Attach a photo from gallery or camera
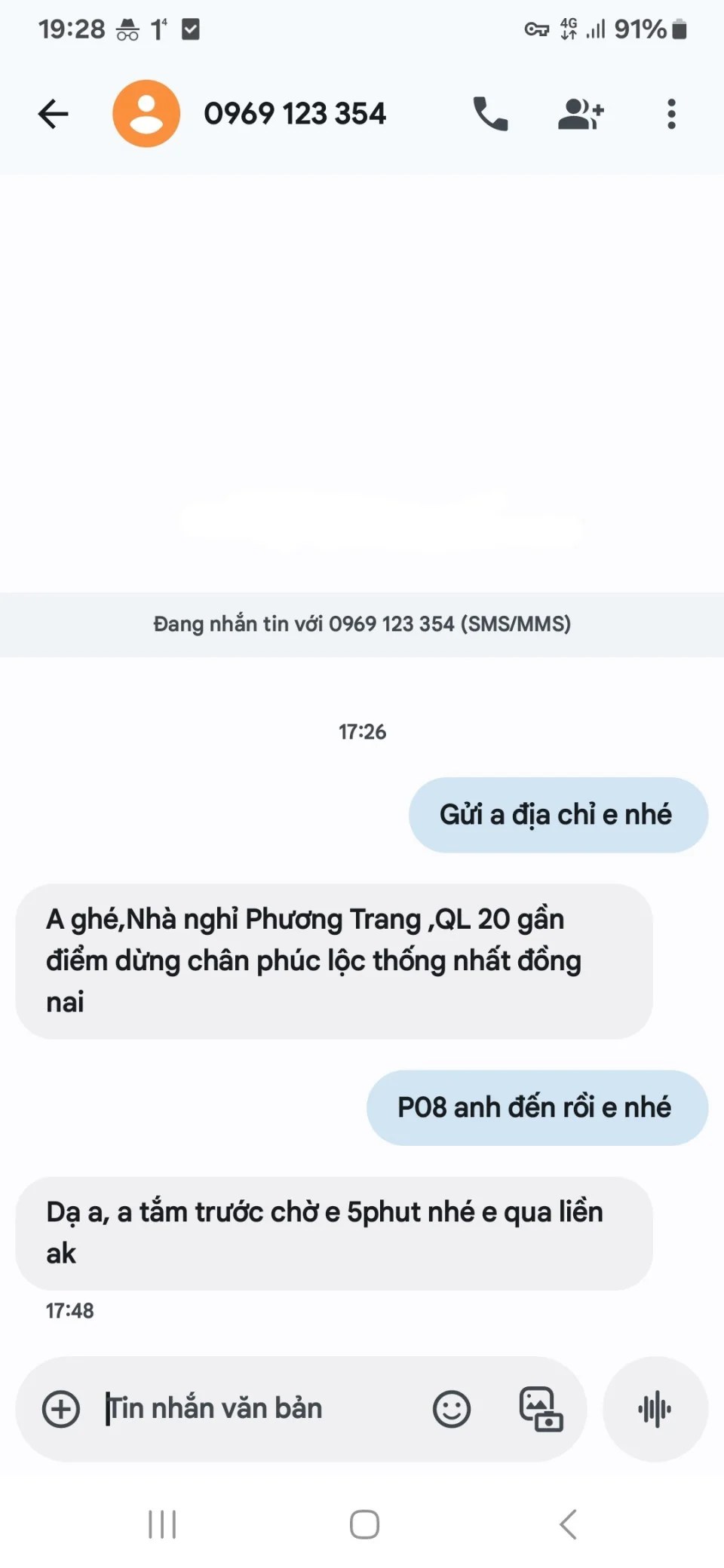The width and height of the screenshot is (724, 1568). point(541,1409)
